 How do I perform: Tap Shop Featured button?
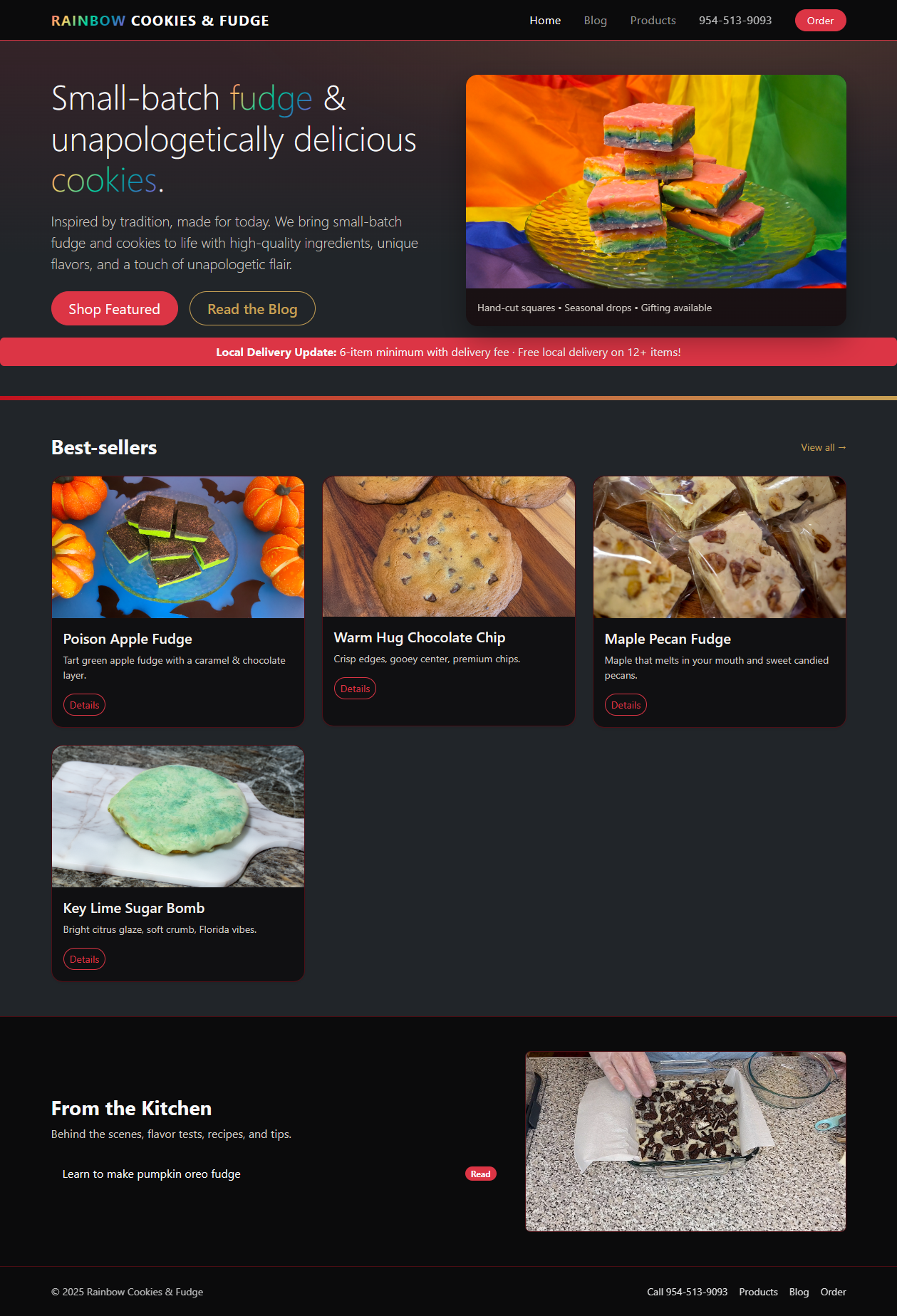click(x=114, y=308)
